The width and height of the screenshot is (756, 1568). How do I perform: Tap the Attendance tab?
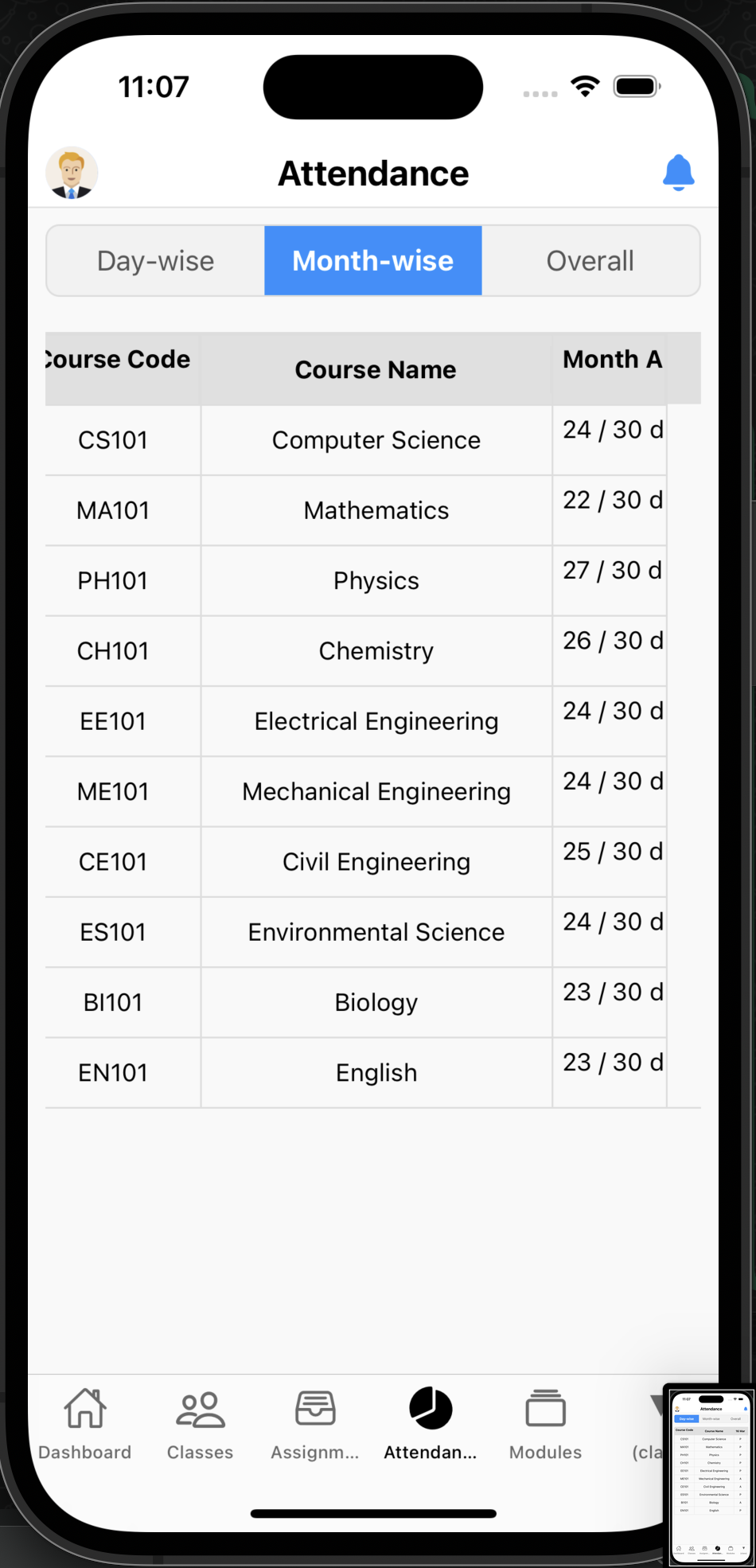(431, 1423)
